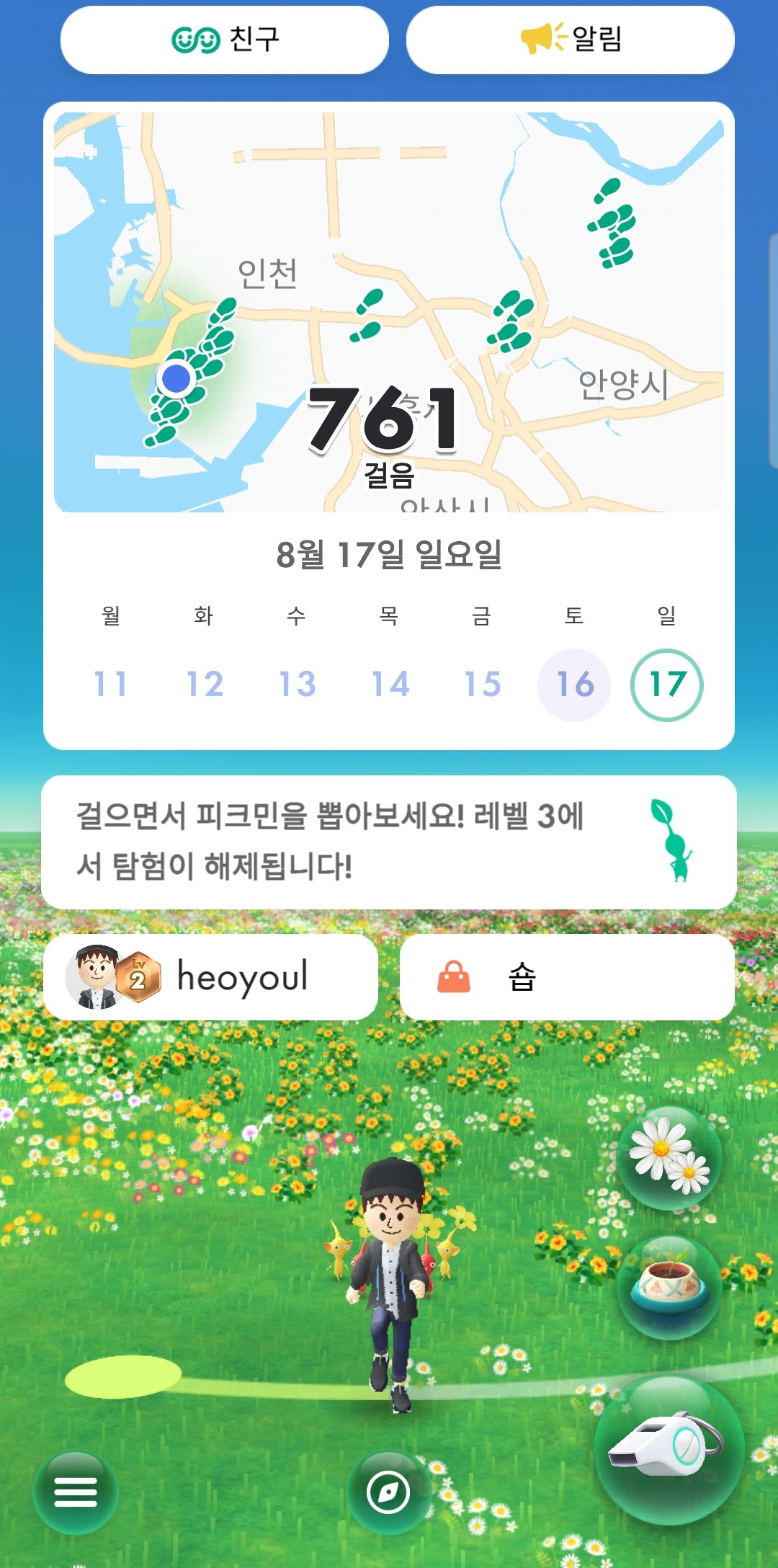
Task: Select Monday the 11th on the calendar
Action: point(111,683)
